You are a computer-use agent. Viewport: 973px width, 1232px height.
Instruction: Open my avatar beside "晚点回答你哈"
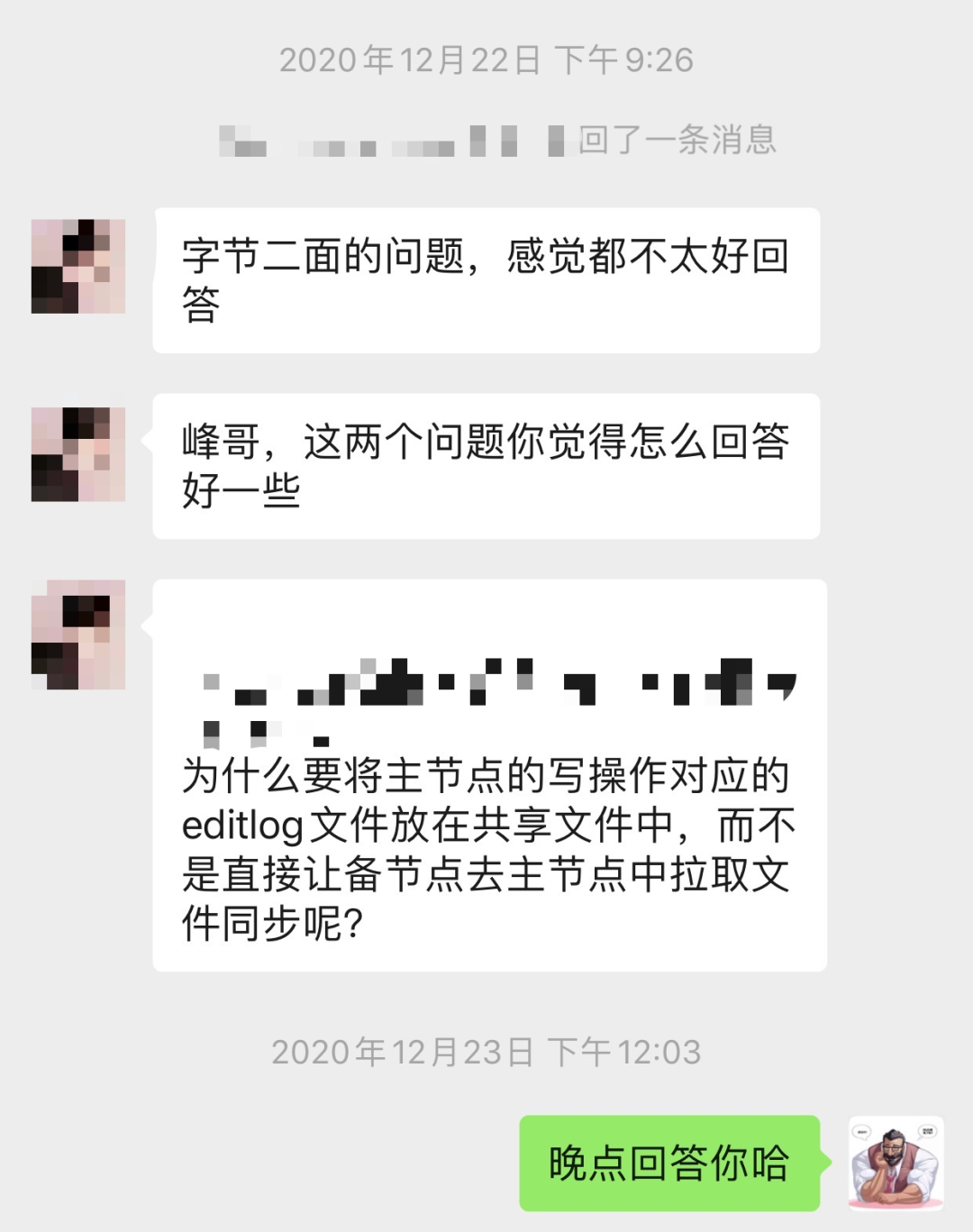(x=896, y=1163)
